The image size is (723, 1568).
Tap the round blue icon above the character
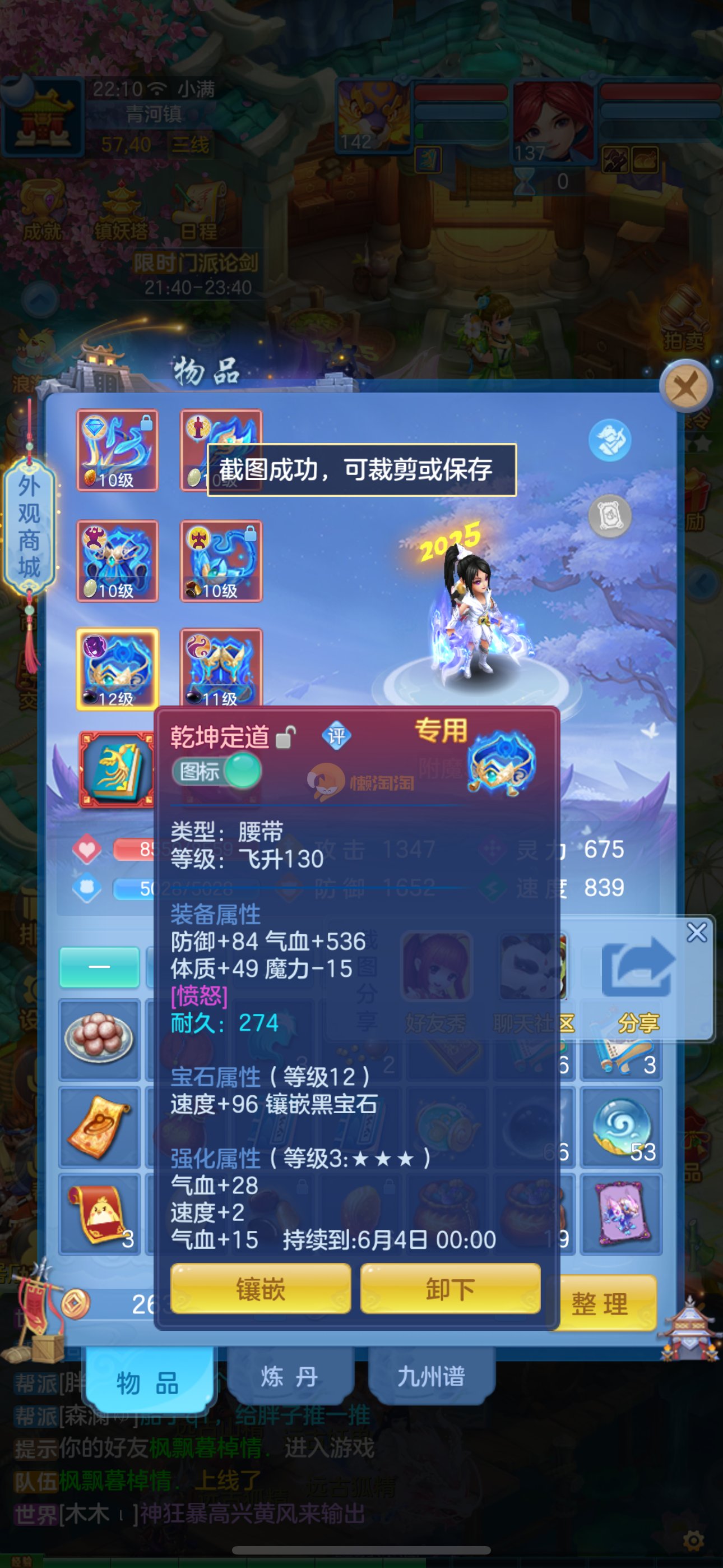coord(609,440)
